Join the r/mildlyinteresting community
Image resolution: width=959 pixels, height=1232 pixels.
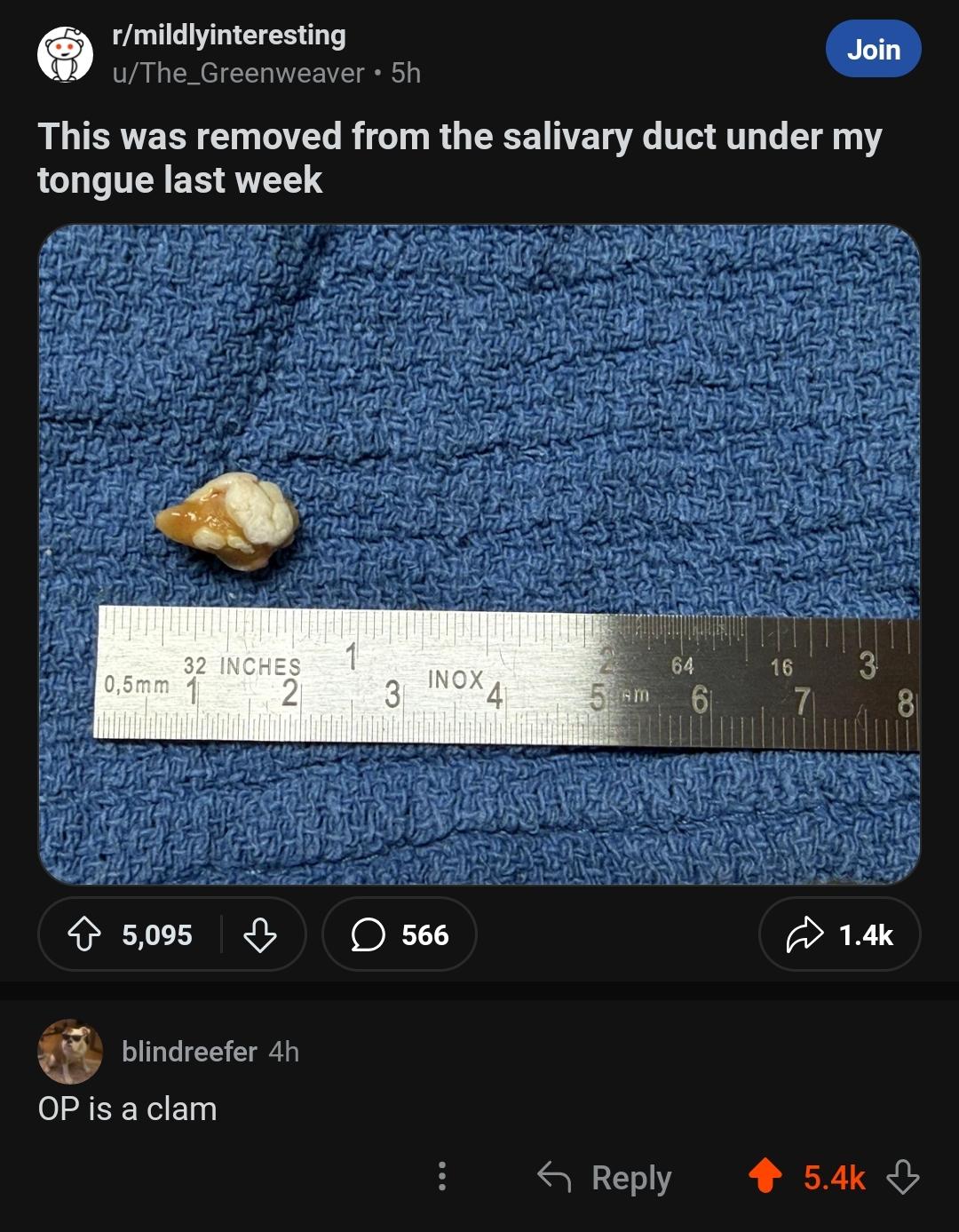pos(873,50)
